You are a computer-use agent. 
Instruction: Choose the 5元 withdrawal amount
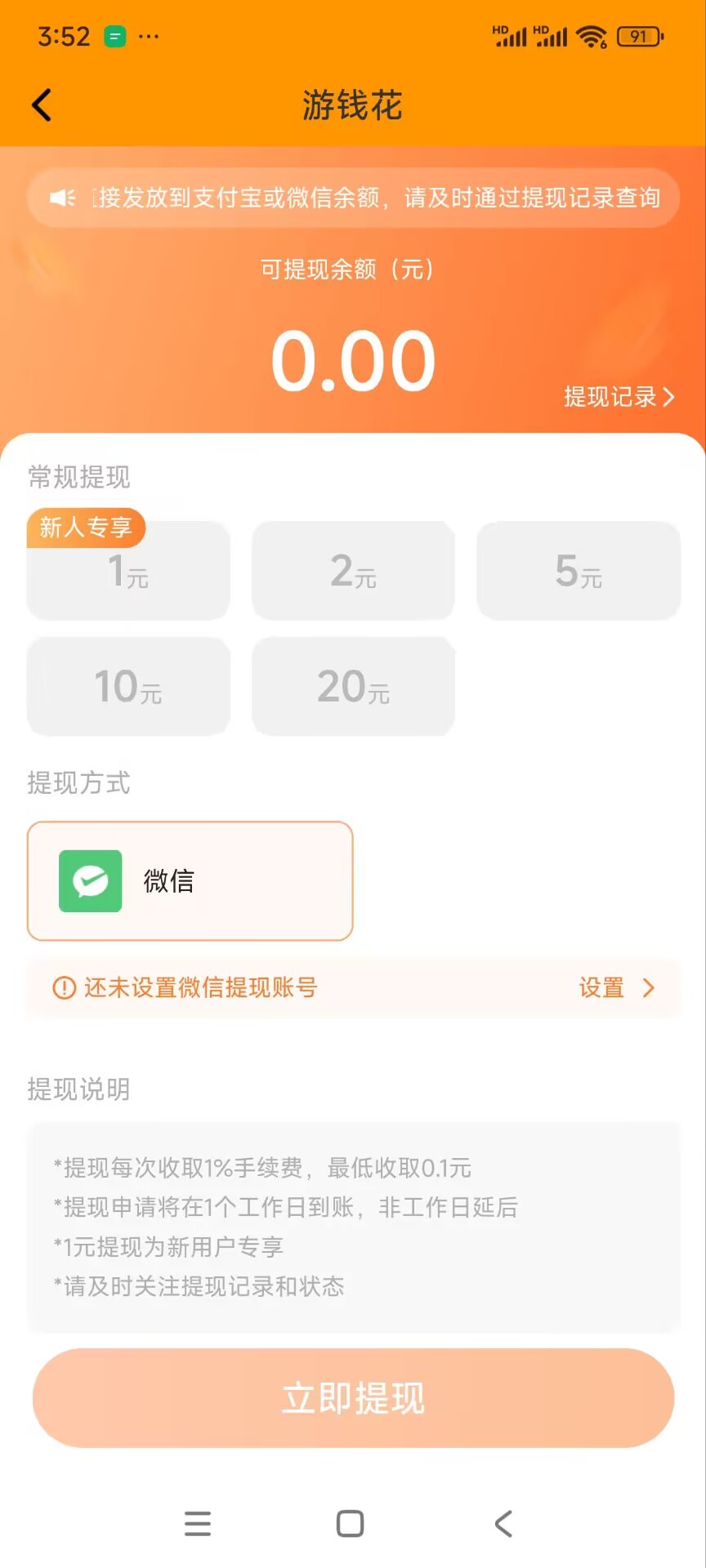pos(578,571)
